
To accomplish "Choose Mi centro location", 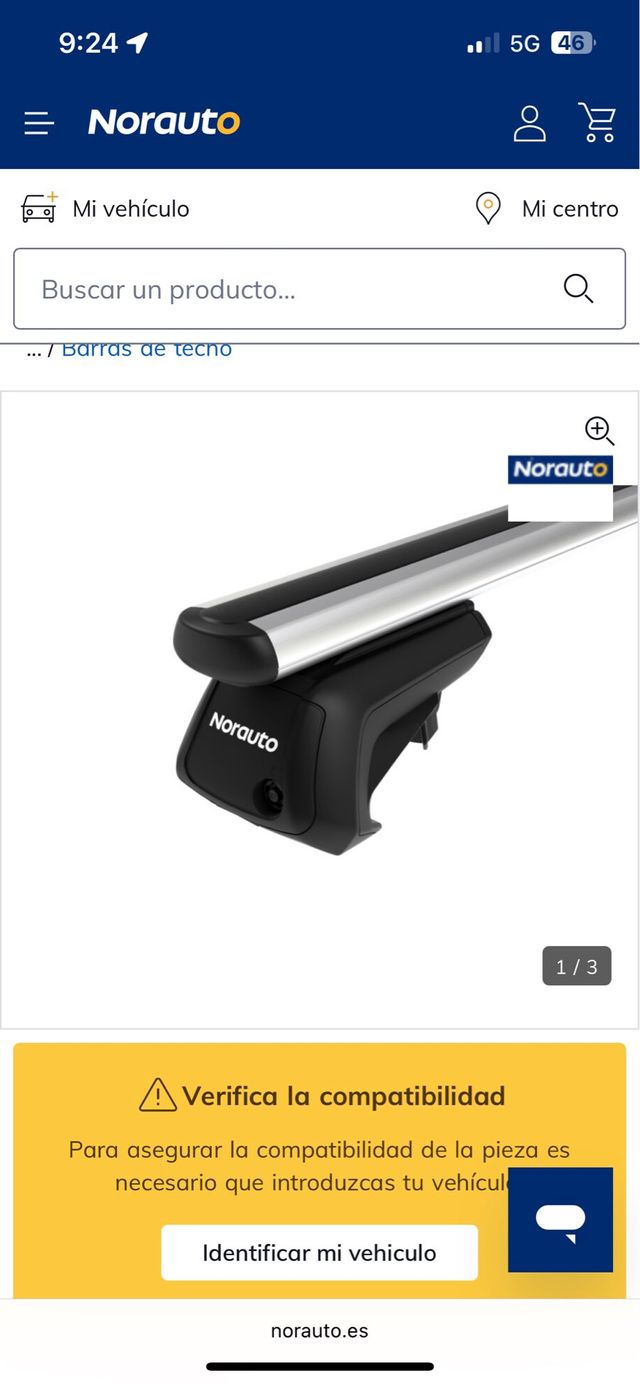I will (547, 208).
